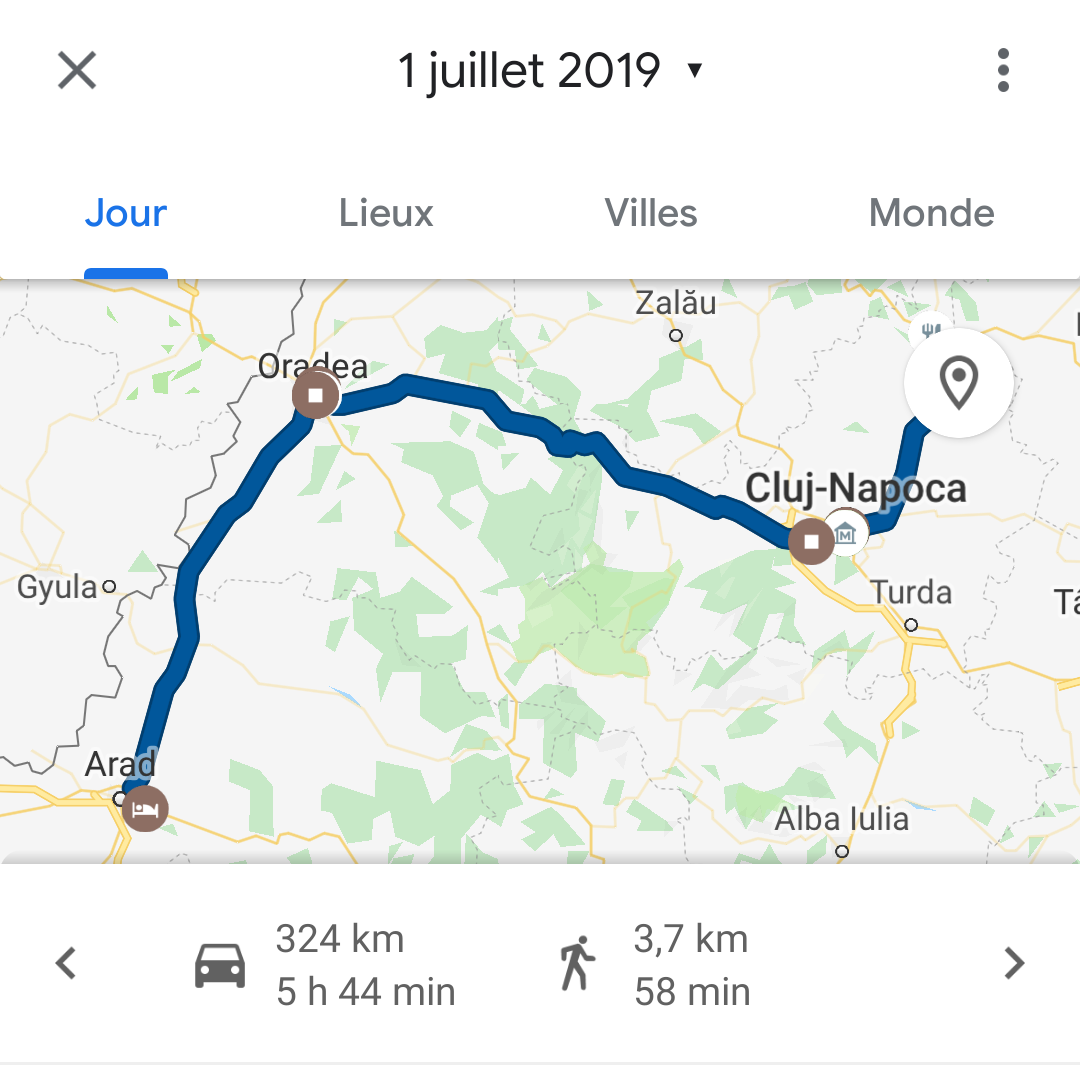Screen dimensions: 1080x1068
Task: Go to the next day
Action: pos(1014,964)
